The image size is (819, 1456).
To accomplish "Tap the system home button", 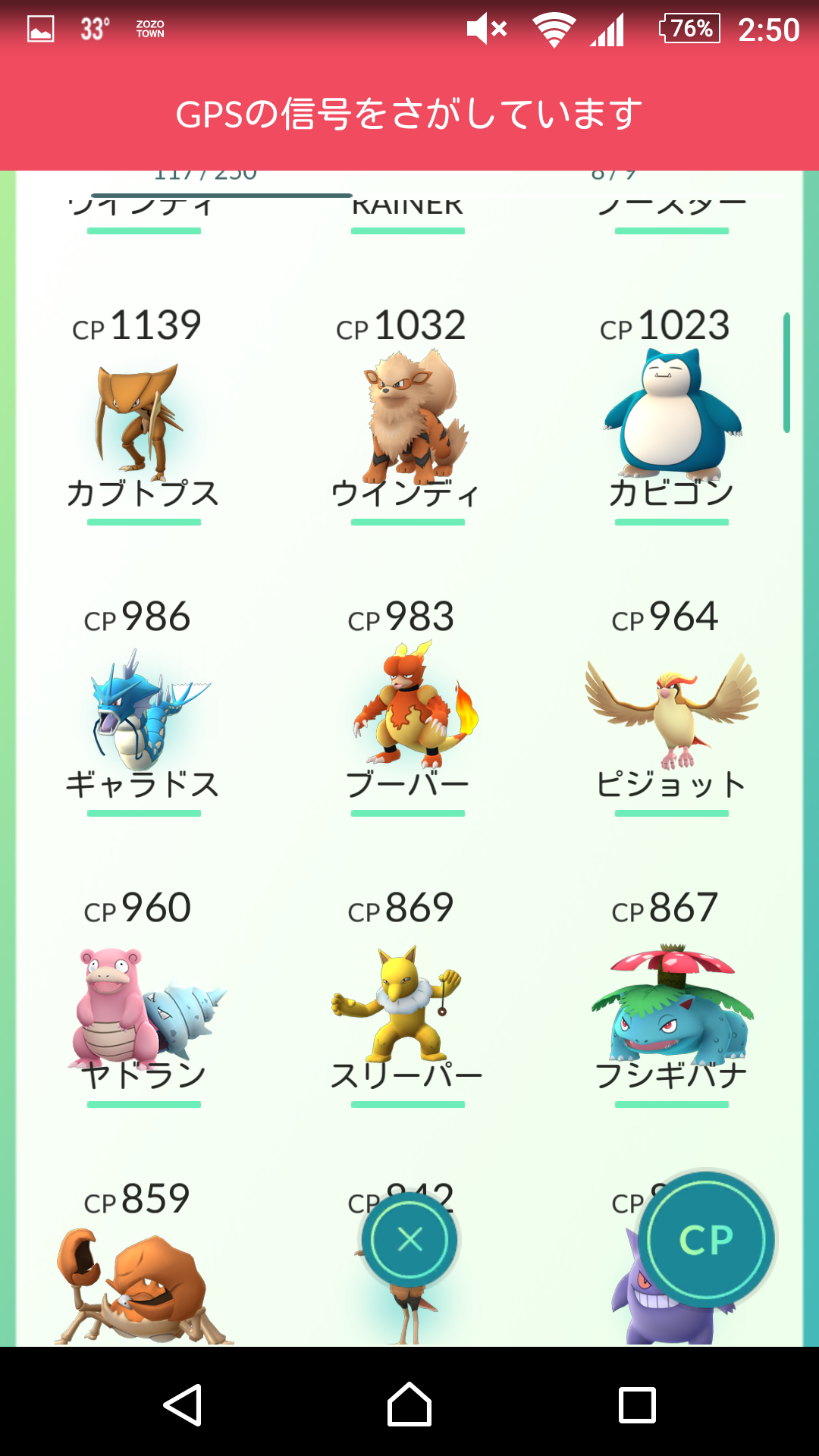I will [409, 1404].
